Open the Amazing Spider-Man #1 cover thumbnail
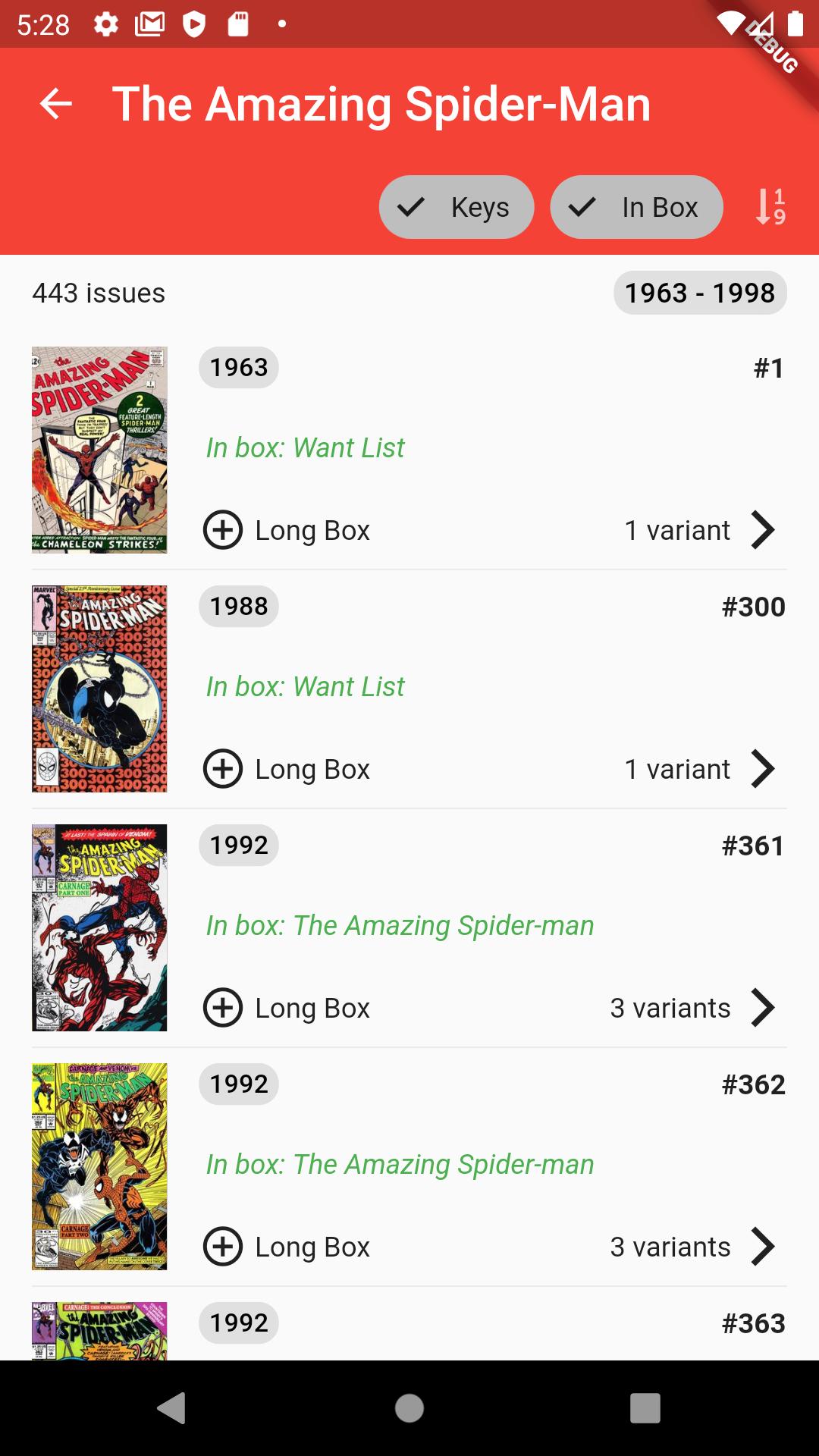819x1456 pixels. pos(99,449)
